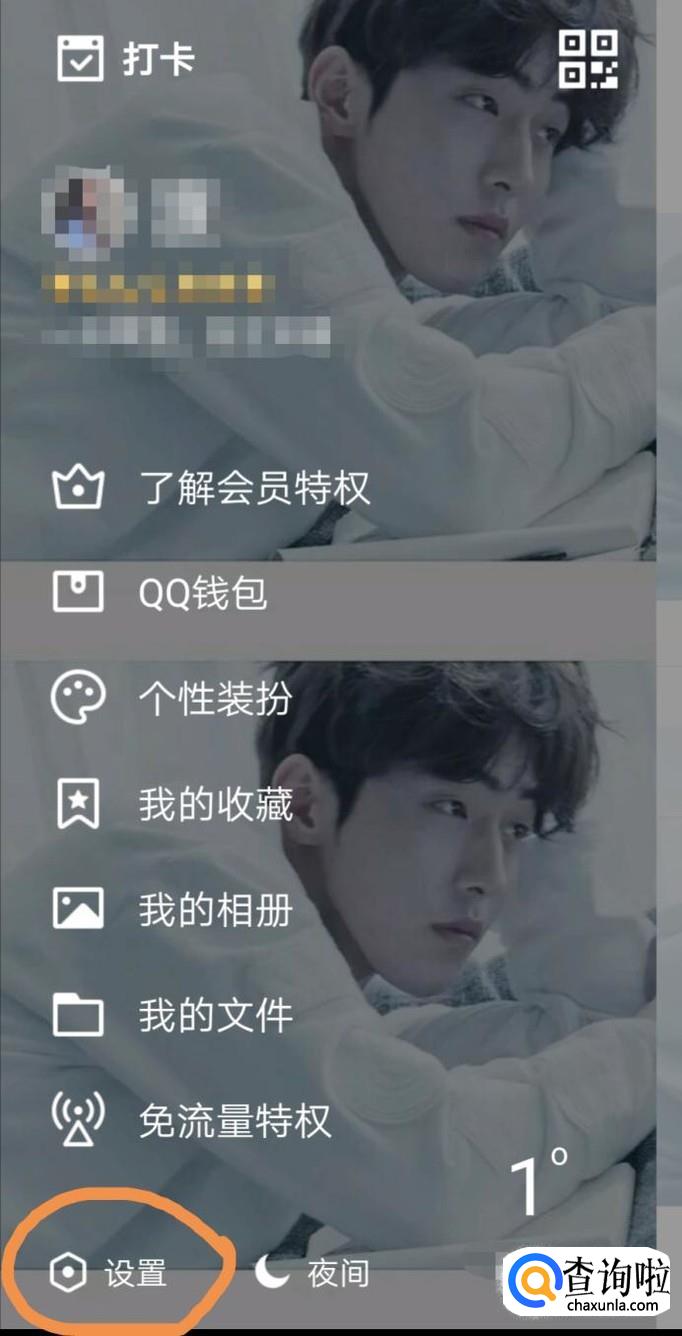Tap the 打卡 check-in button
The height and width of the screenshot is (1336, 682).
click(x=125, y=60)
